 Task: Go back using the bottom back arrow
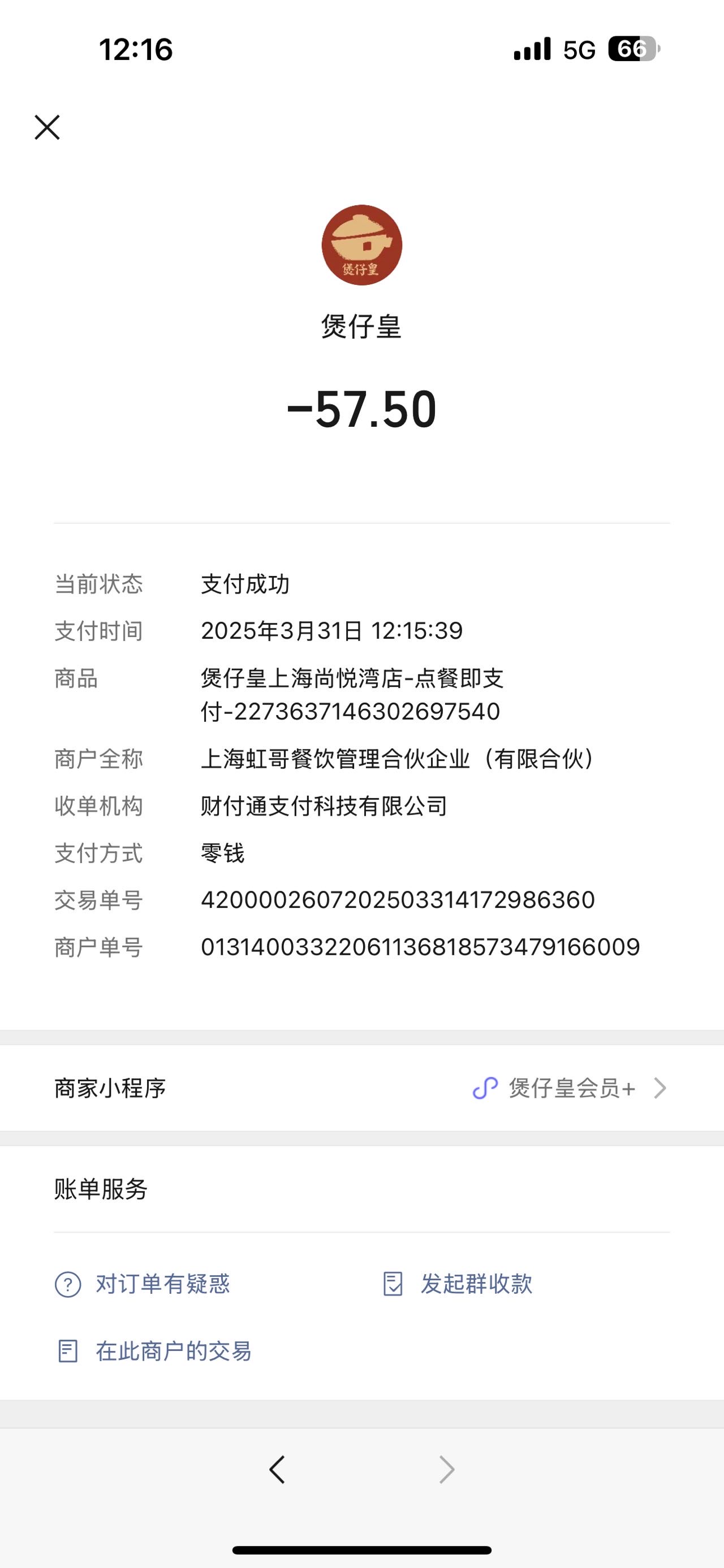click(277, 1470)
